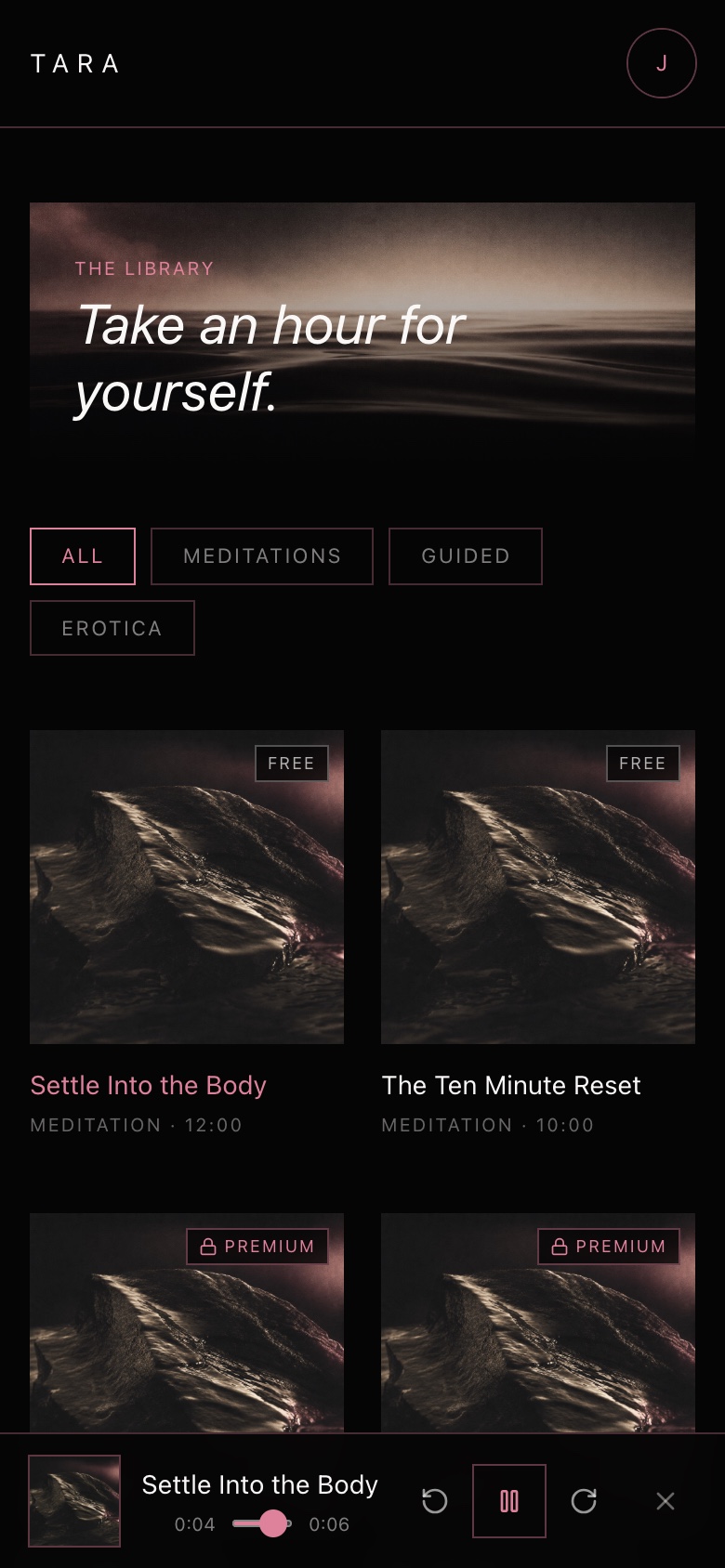The height and width of the screenshot is (1568, 725).
Task: Rewind the playing track
Action: pos(435,1501)
